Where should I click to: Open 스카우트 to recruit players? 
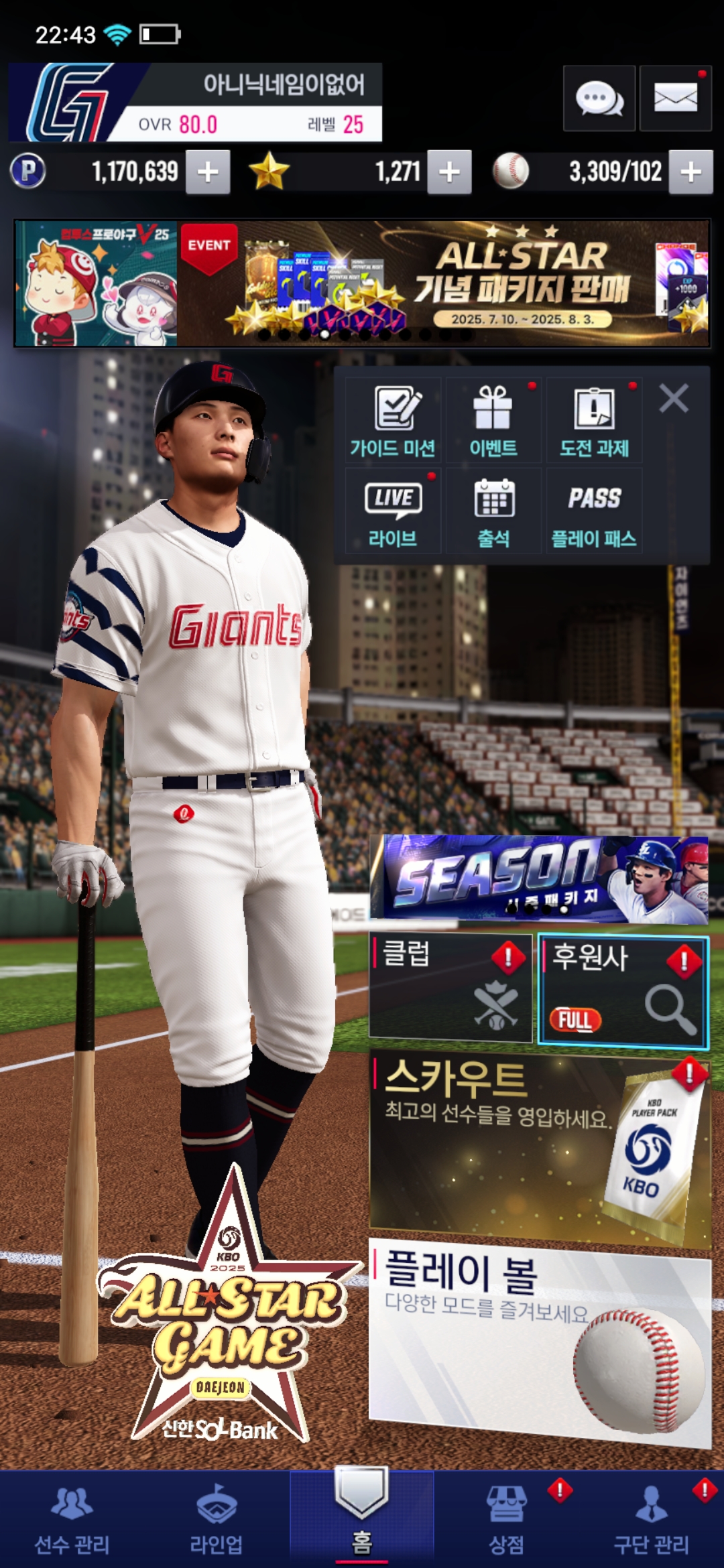click(x=539, y=1147)
